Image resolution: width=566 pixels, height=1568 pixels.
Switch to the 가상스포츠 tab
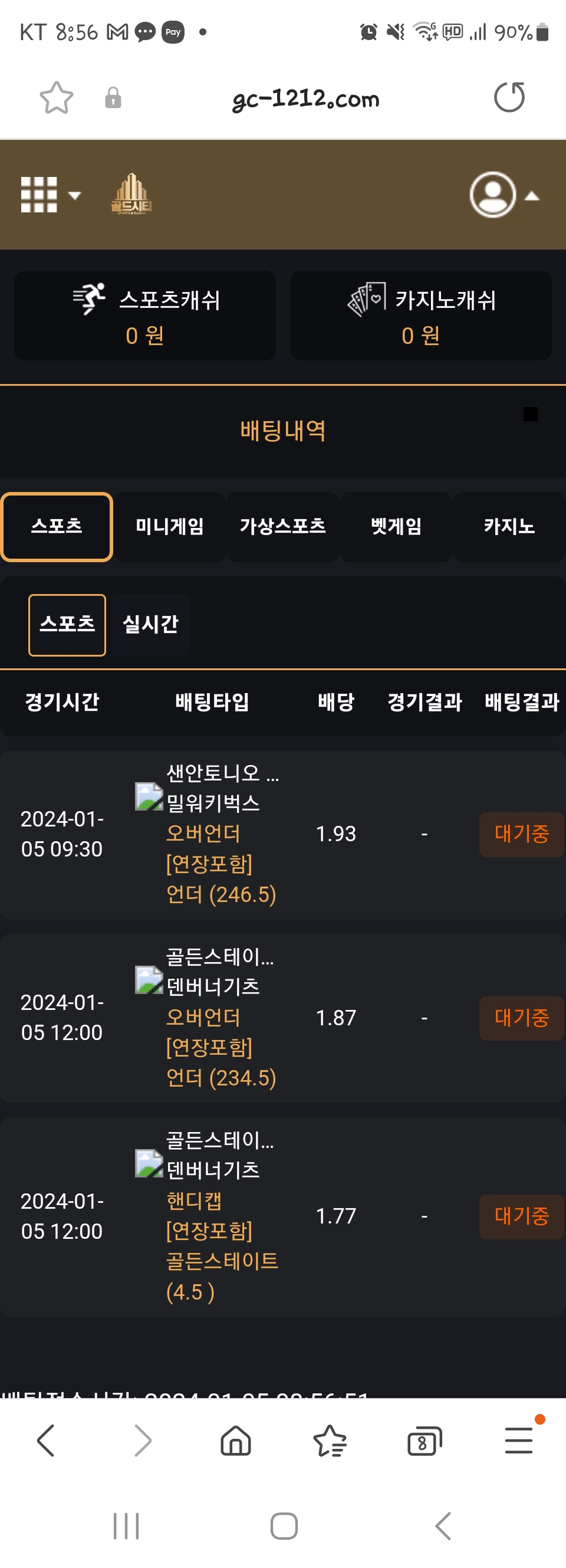click(282, 527)
